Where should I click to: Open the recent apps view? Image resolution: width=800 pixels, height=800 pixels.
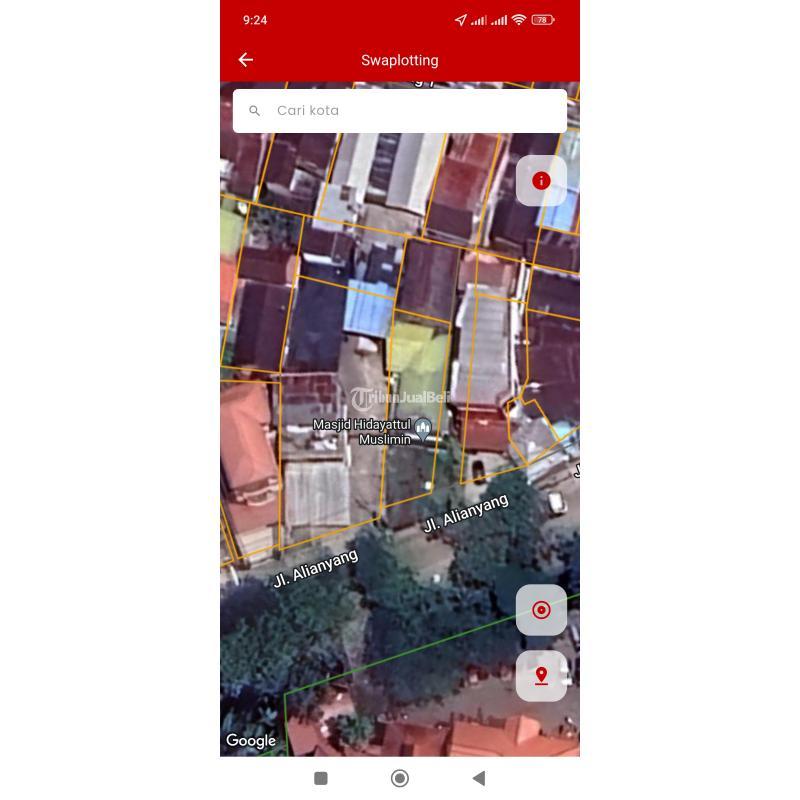click(321, 778)
